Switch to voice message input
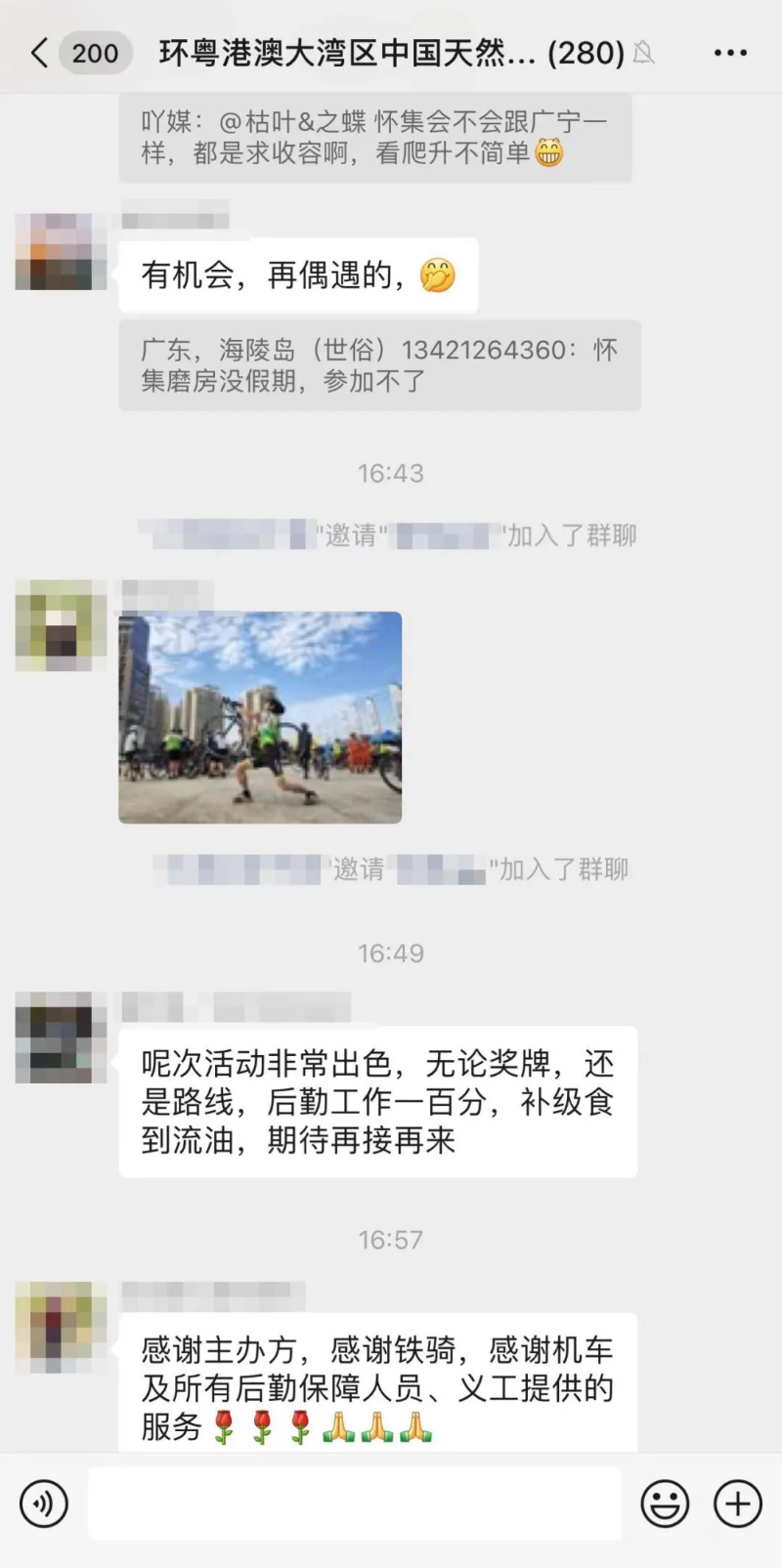This screenshot has height=1568, width=782. (x=44, y=1504)
